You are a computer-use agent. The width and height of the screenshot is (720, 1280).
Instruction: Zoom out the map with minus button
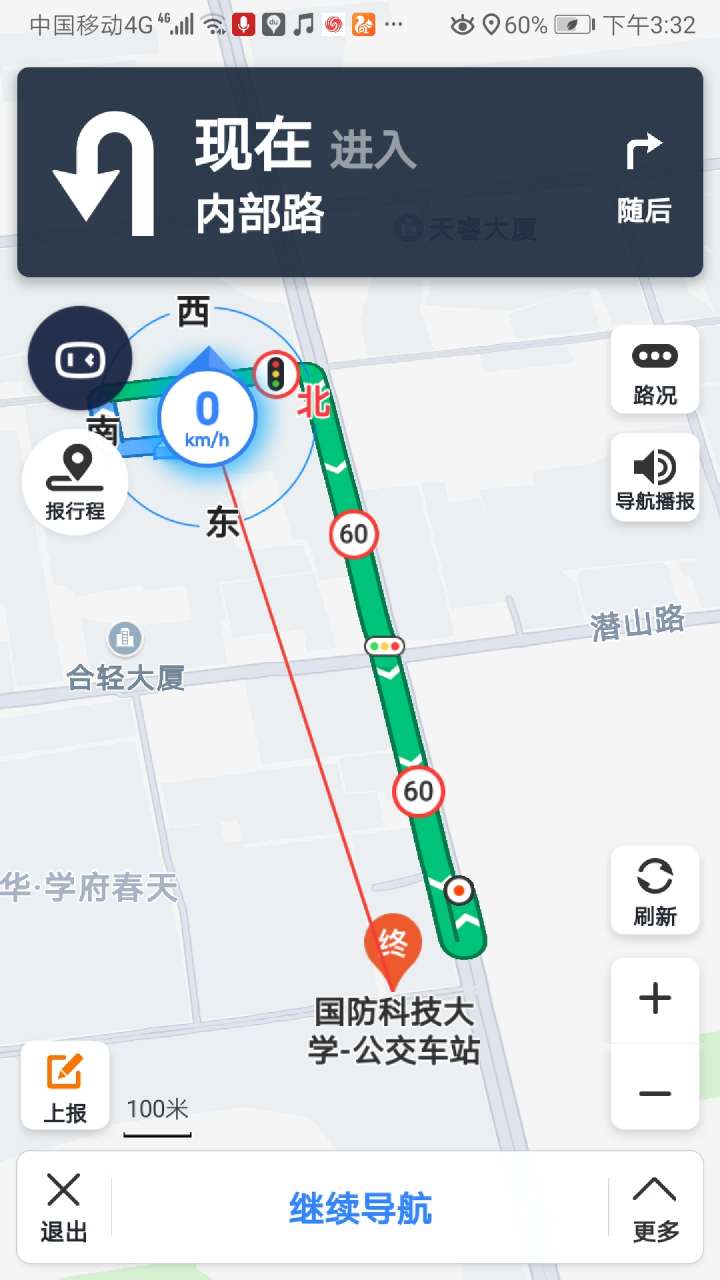point(655,1093)
